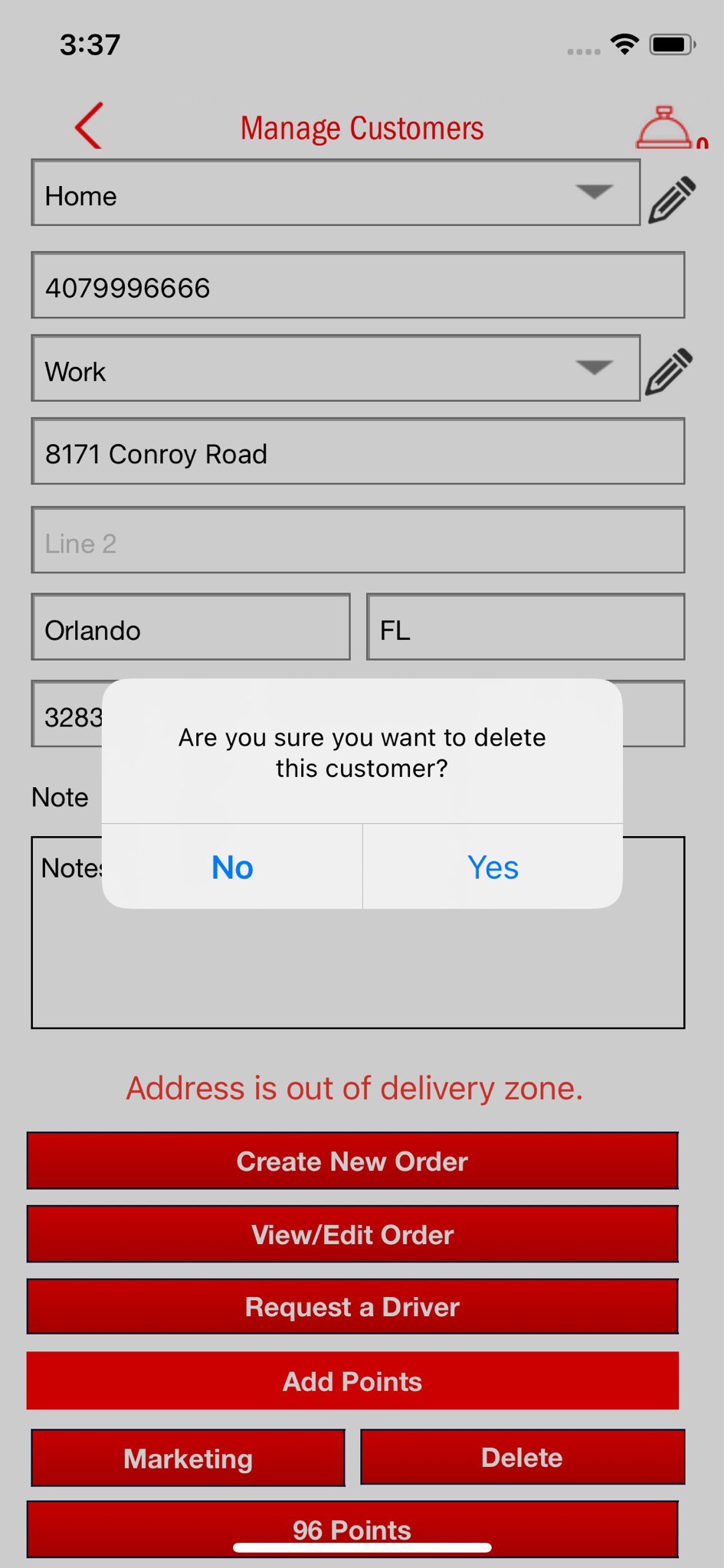
Task: Tap the phone number field 4079996666
Action: 358,286
